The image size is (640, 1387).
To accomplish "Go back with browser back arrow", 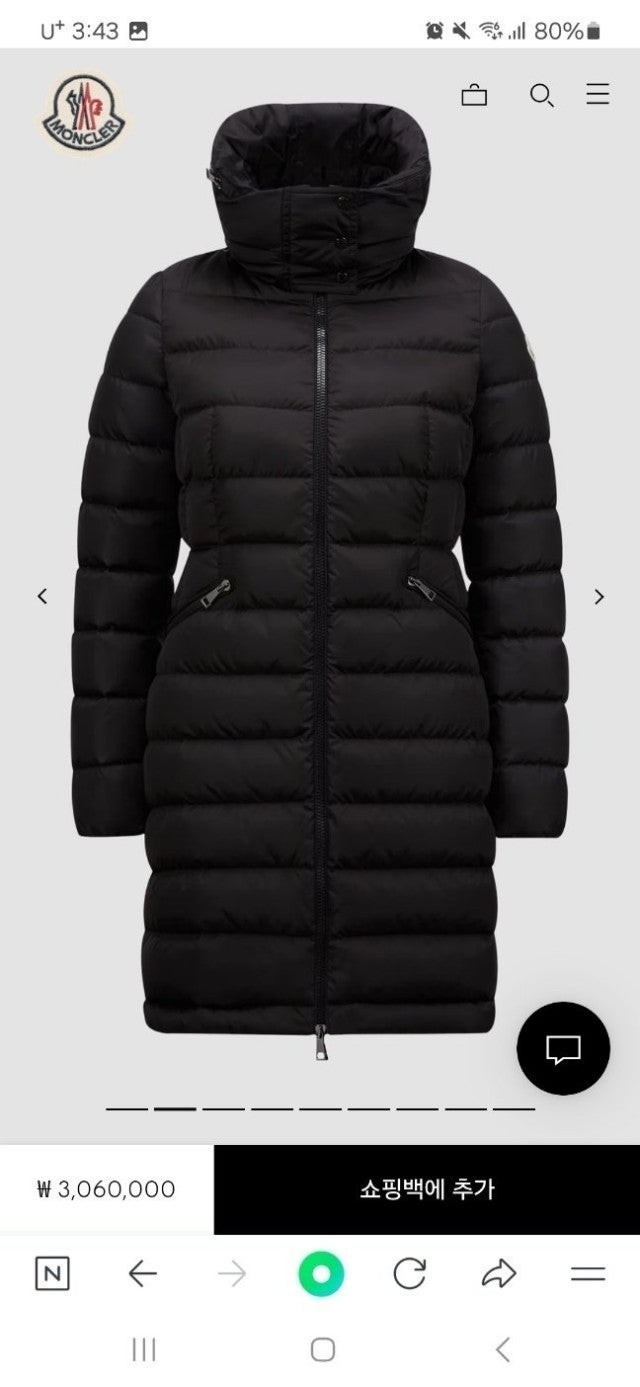I will (142, 1273).
